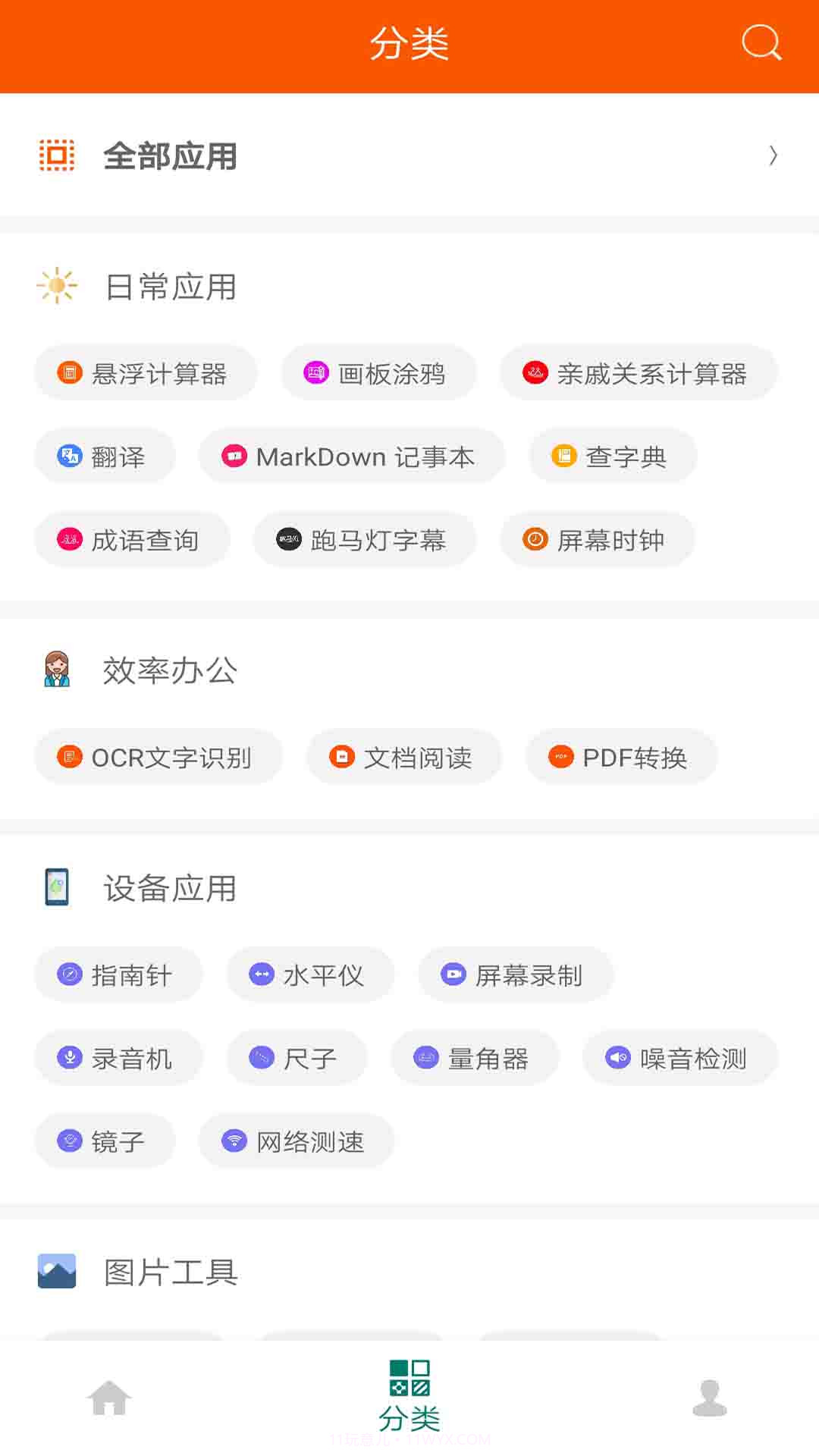
Task: Open the search magnifier icon
Action: [762, 43]
